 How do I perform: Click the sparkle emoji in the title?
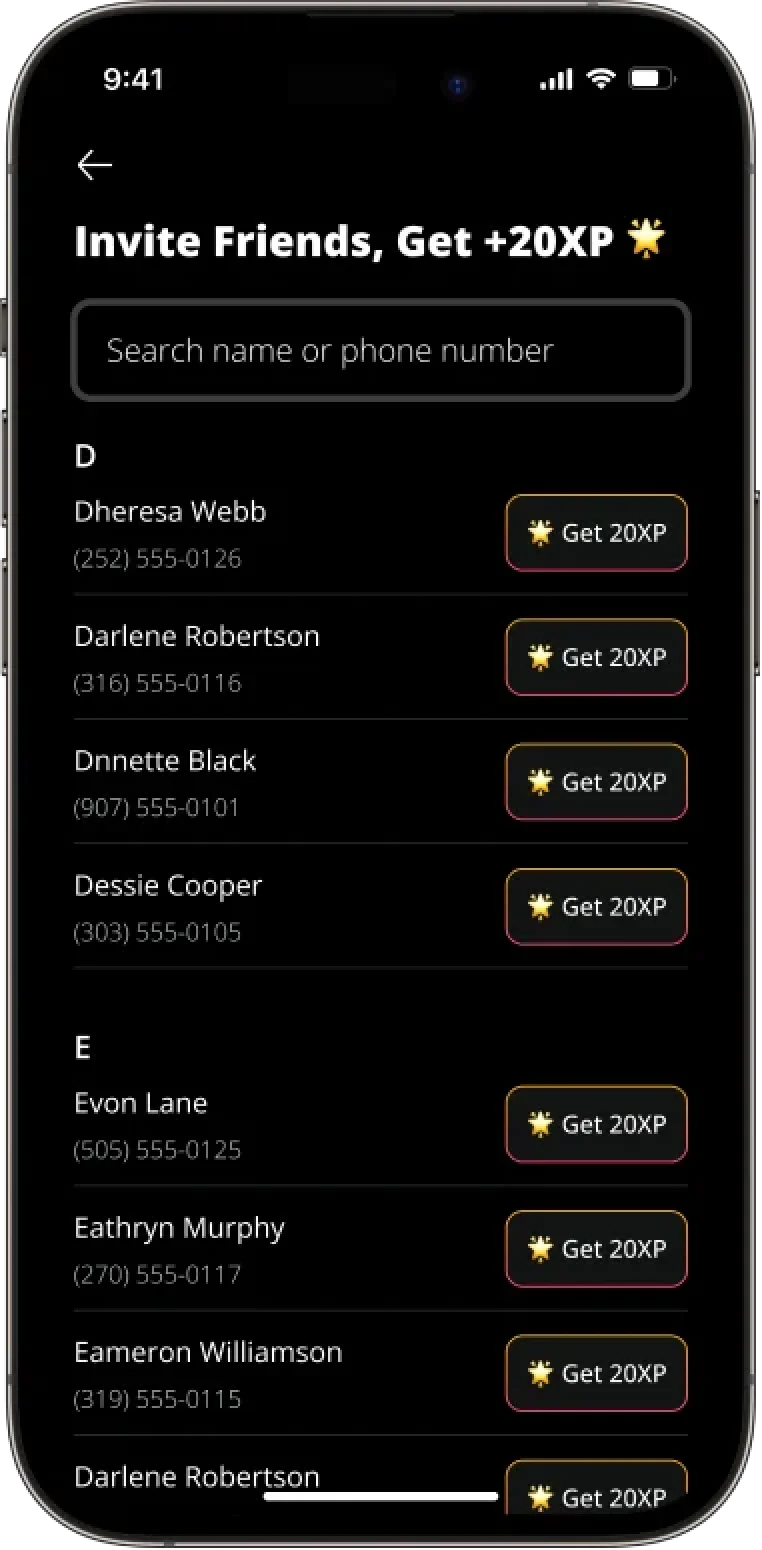click(x=647, y=239)
